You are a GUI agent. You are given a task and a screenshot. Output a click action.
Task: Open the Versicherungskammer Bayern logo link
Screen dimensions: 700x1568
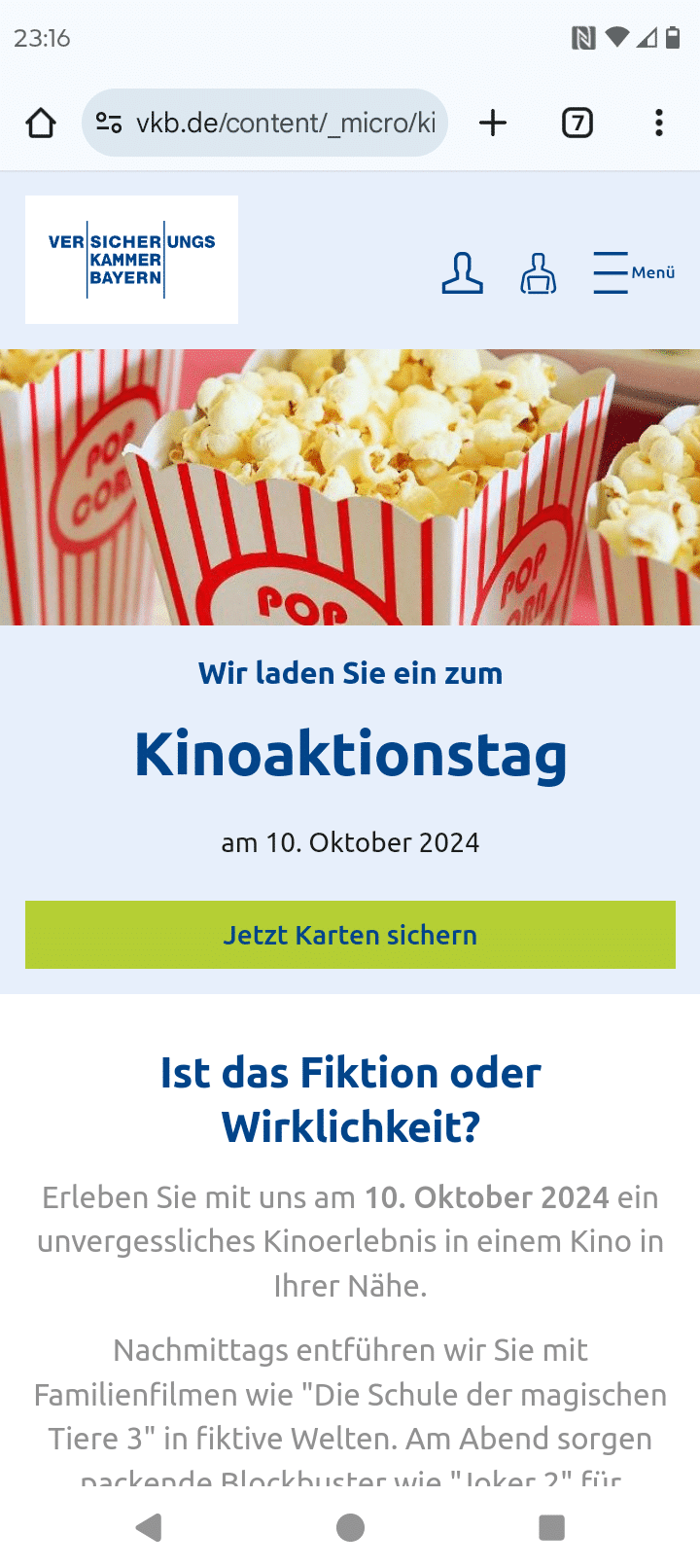(131, 260)
